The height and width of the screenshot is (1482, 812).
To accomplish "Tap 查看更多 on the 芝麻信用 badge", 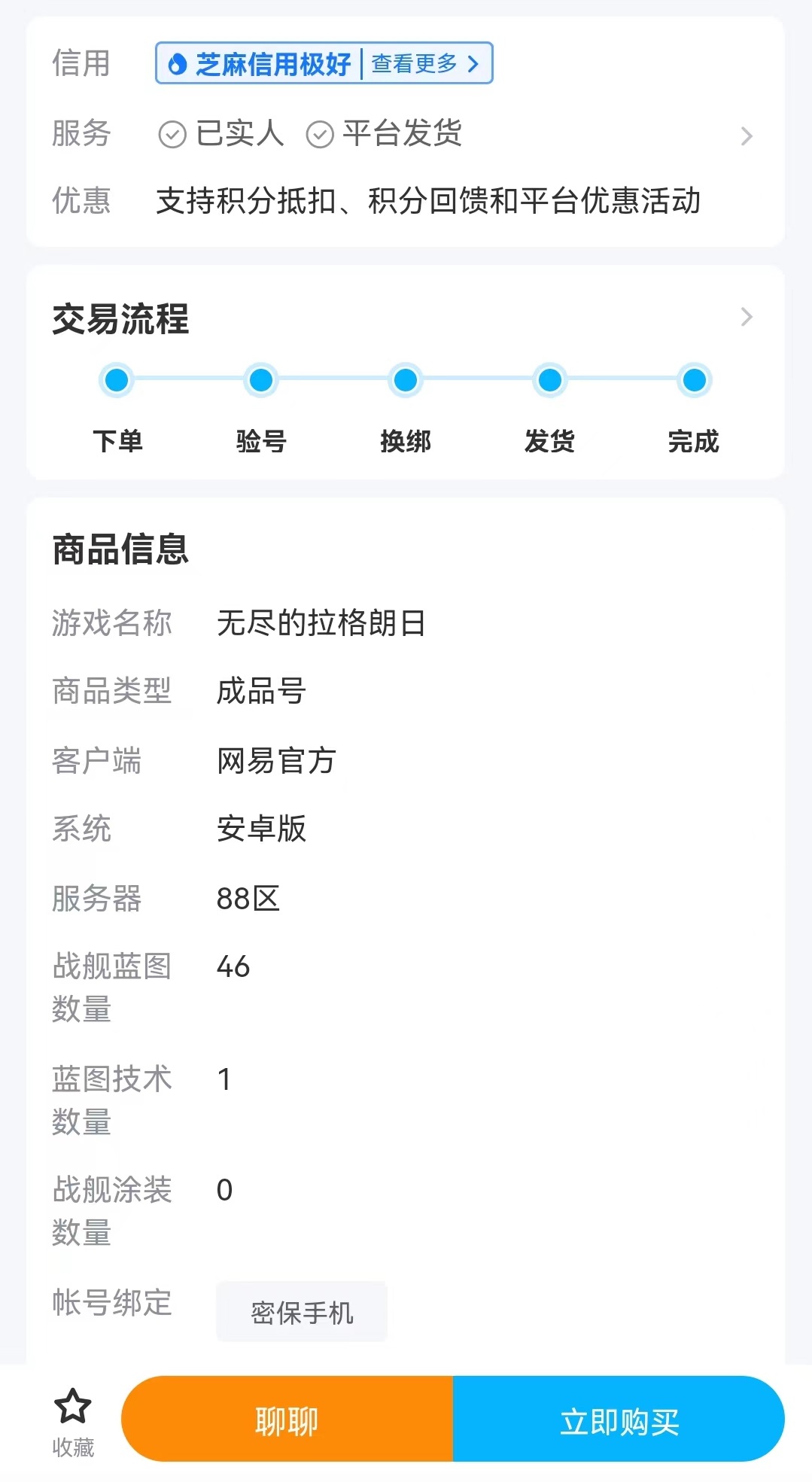I will point(425,64).
